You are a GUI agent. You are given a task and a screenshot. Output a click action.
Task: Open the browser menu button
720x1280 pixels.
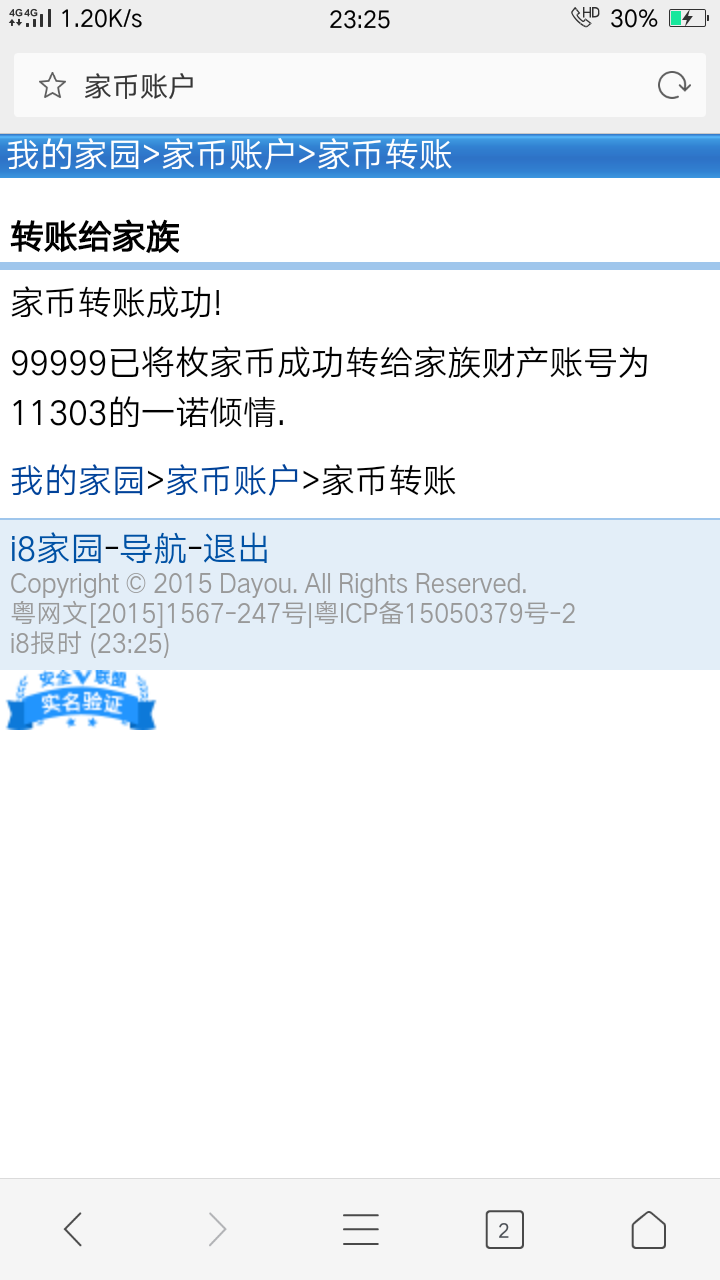point(360,1229)
